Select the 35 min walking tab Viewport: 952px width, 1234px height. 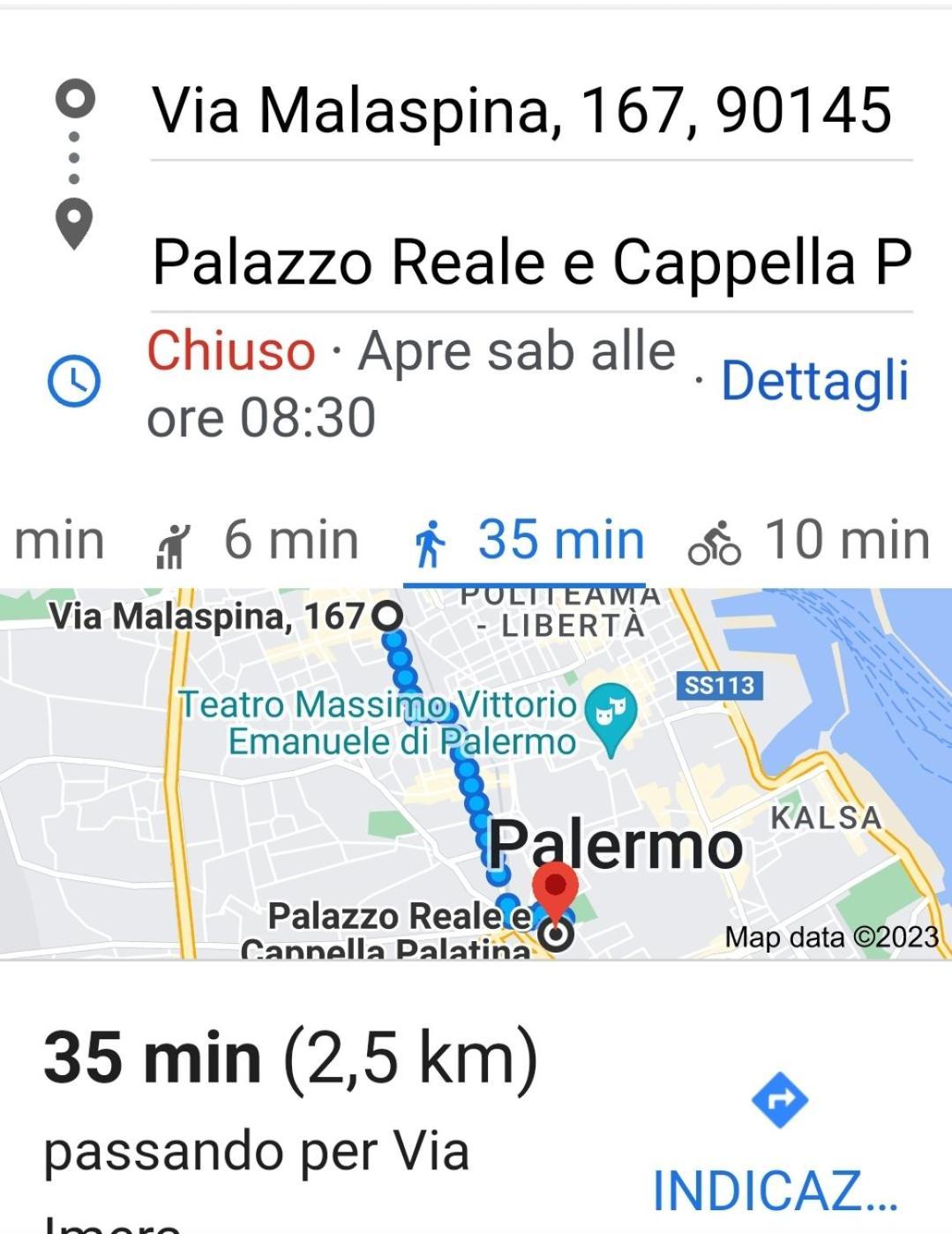pos(528,541)
